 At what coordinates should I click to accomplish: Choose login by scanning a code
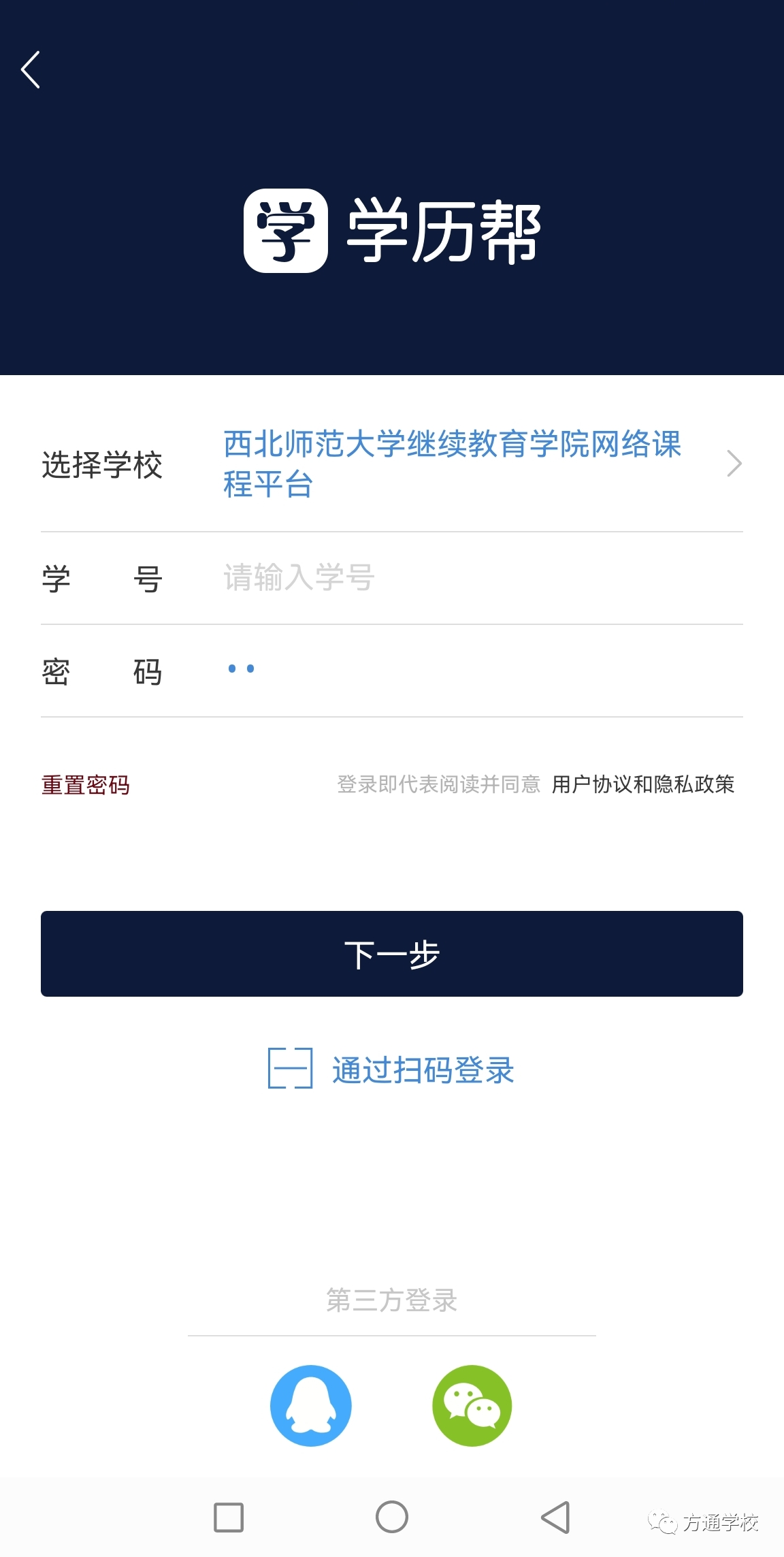click(392, 1070)
